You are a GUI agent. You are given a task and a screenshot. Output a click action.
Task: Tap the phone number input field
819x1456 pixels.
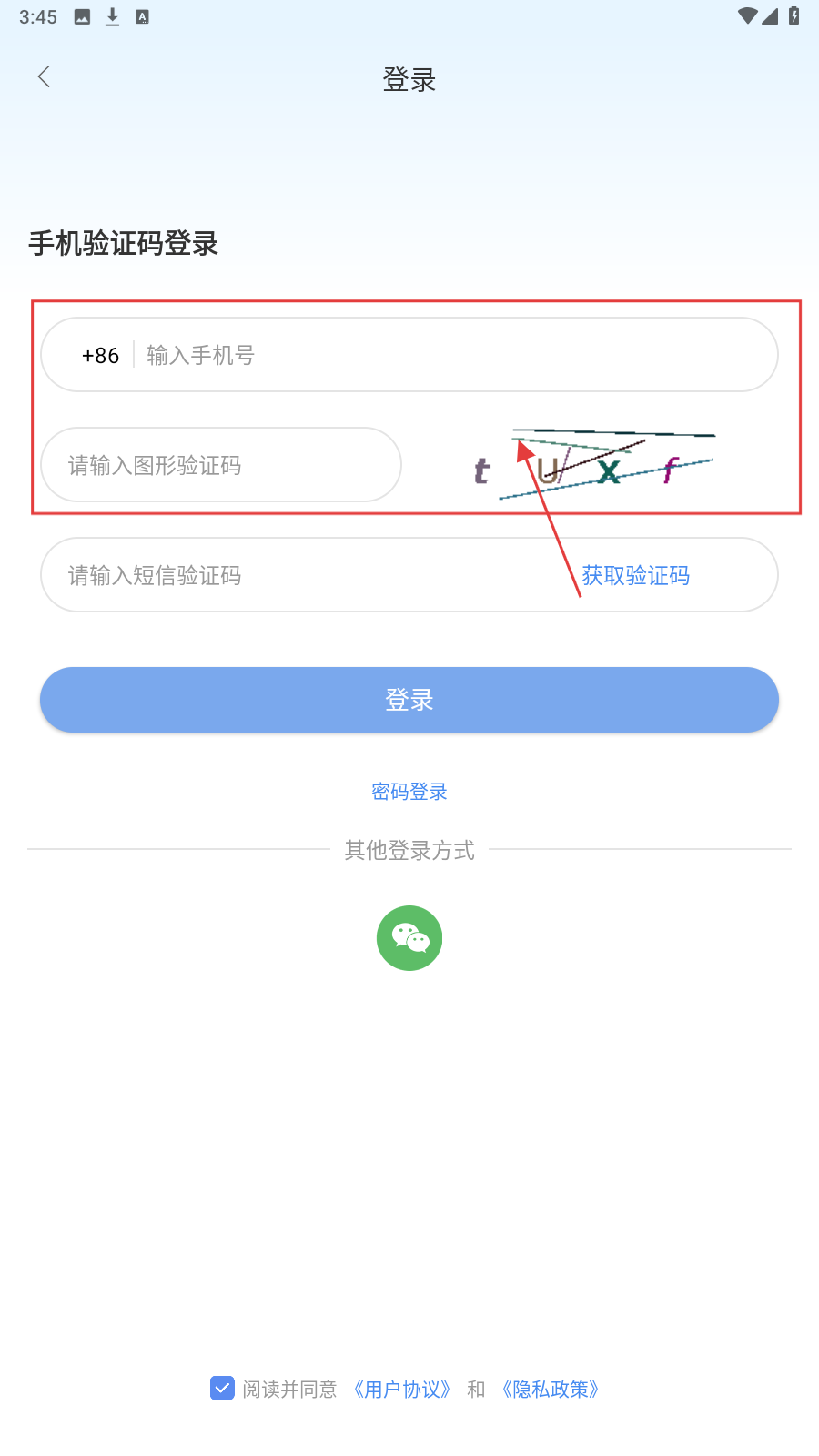pos(455,355)
